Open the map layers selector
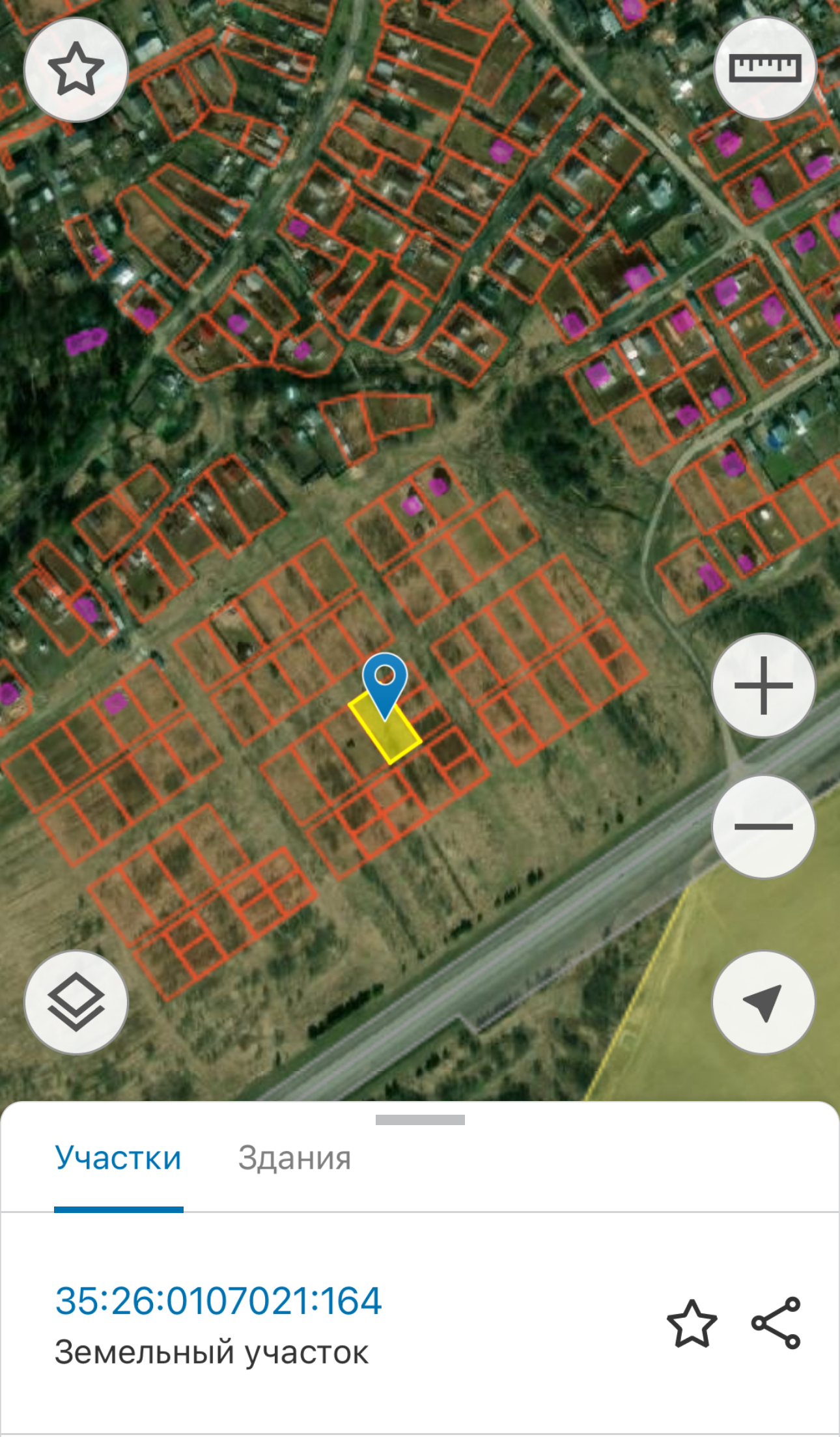 [76, 1002]
